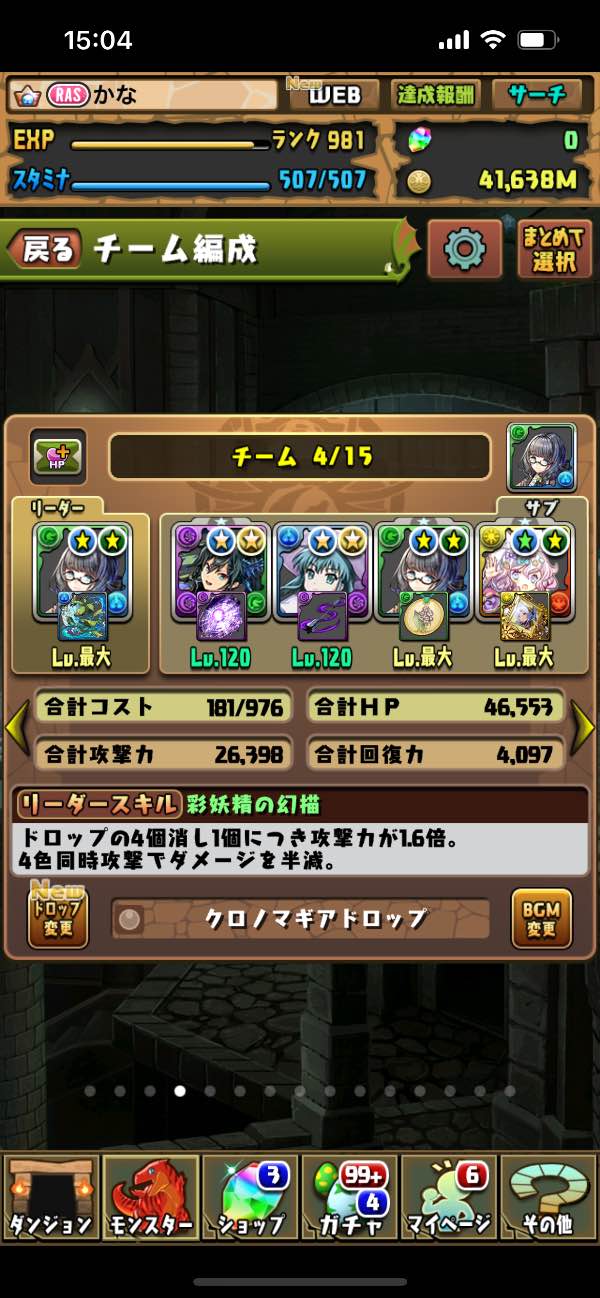This screenshot has height=1298, width=600.
Task: Open the その他 tab
Action: click(x=548, y=1197)
